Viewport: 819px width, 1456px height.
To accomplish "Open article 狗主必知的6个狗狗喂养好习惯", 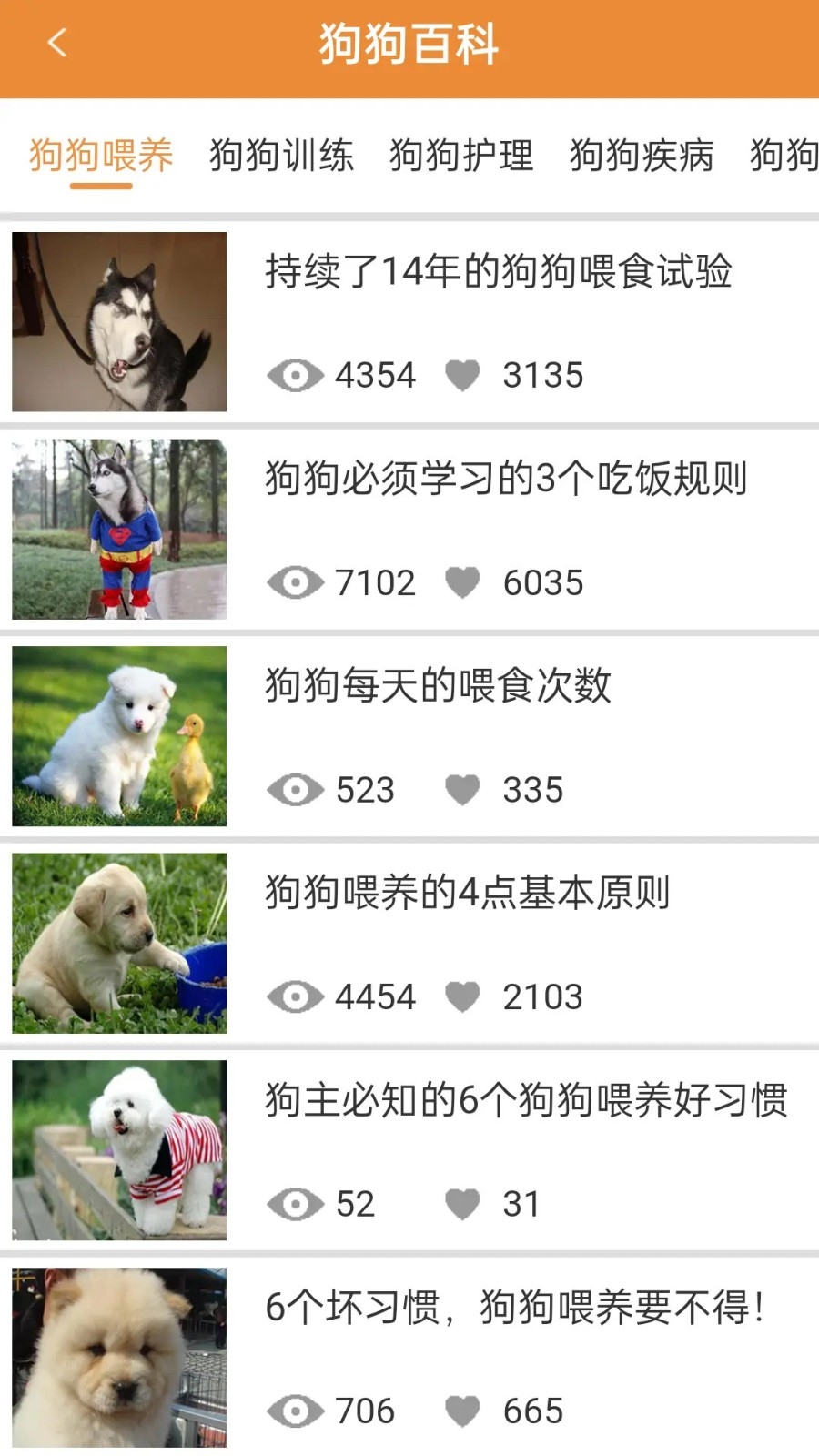I will click(x=526, y=1100).
